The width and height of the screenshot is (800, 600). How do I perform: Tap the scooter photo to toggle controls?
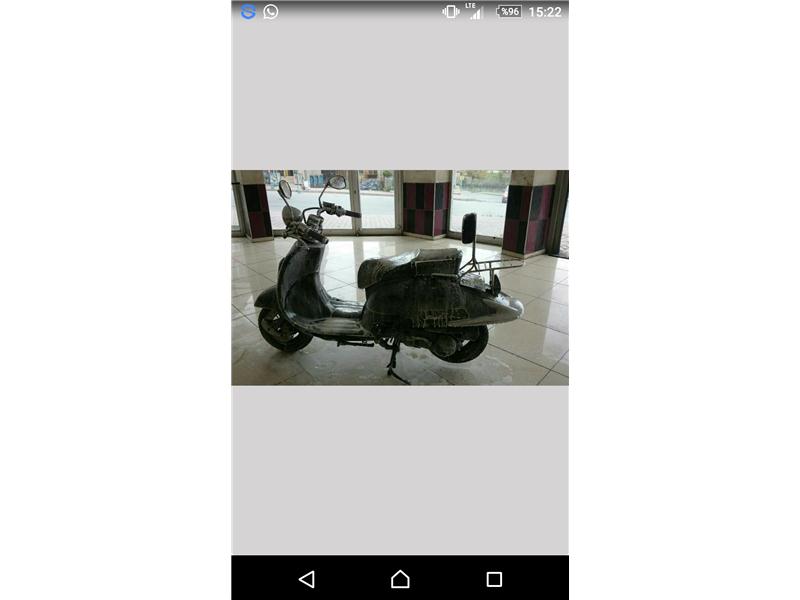coord(400,278)
